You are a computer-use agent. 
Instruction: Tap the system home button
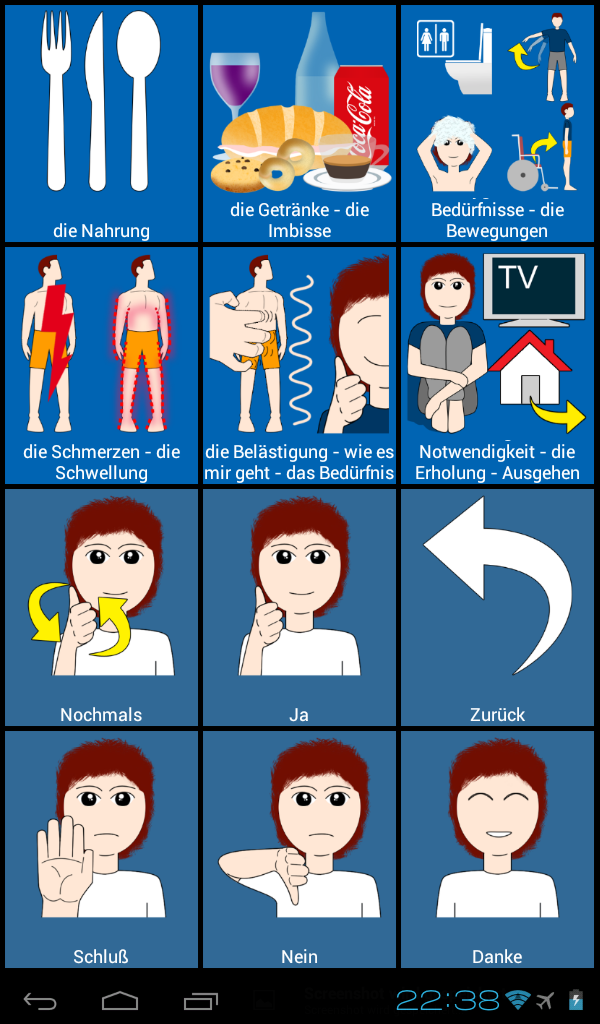coord(120,999)
